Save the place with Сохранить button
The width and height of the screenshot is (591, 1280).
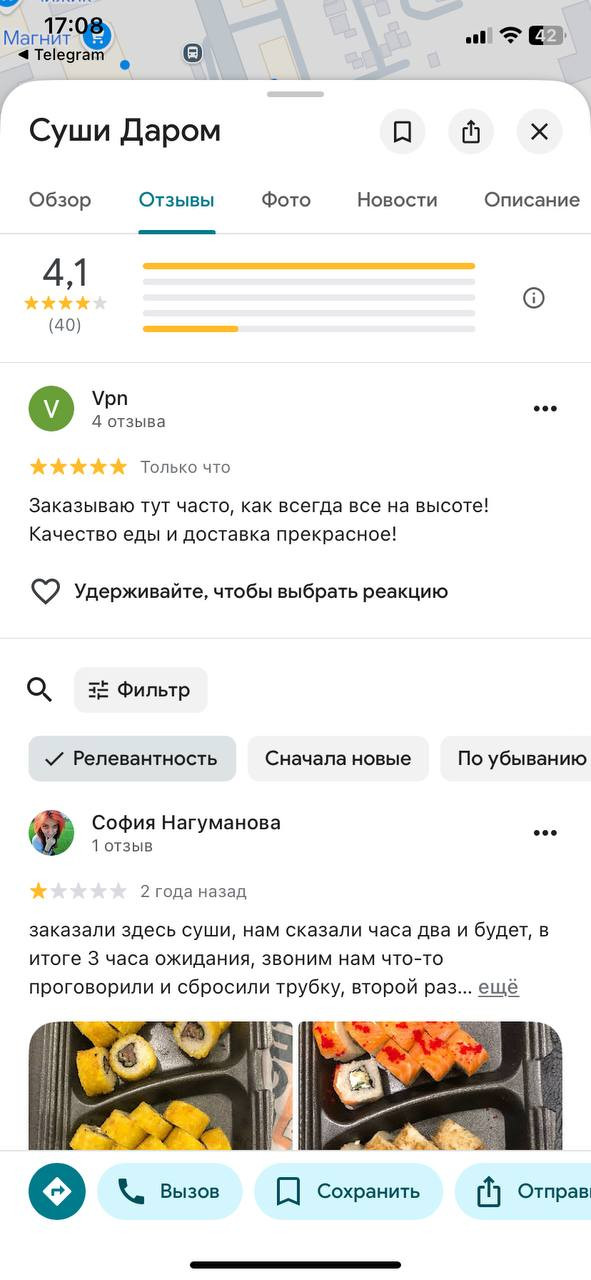(348, 1192)
